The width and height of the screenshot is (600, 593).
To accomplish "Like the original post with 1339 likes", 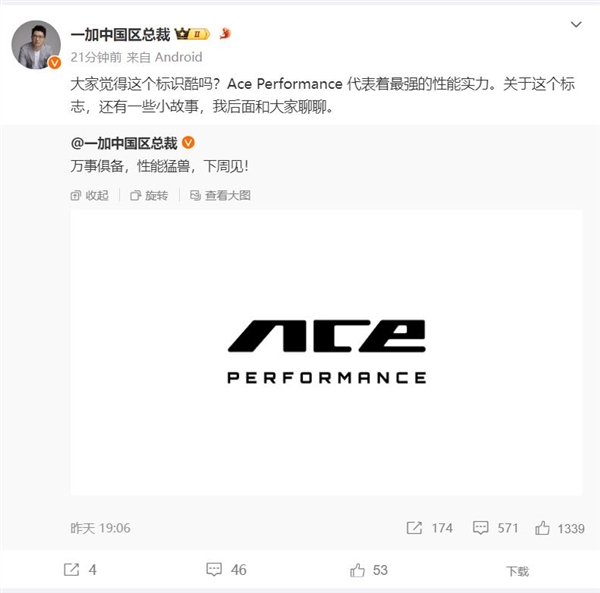I will 559,528.
